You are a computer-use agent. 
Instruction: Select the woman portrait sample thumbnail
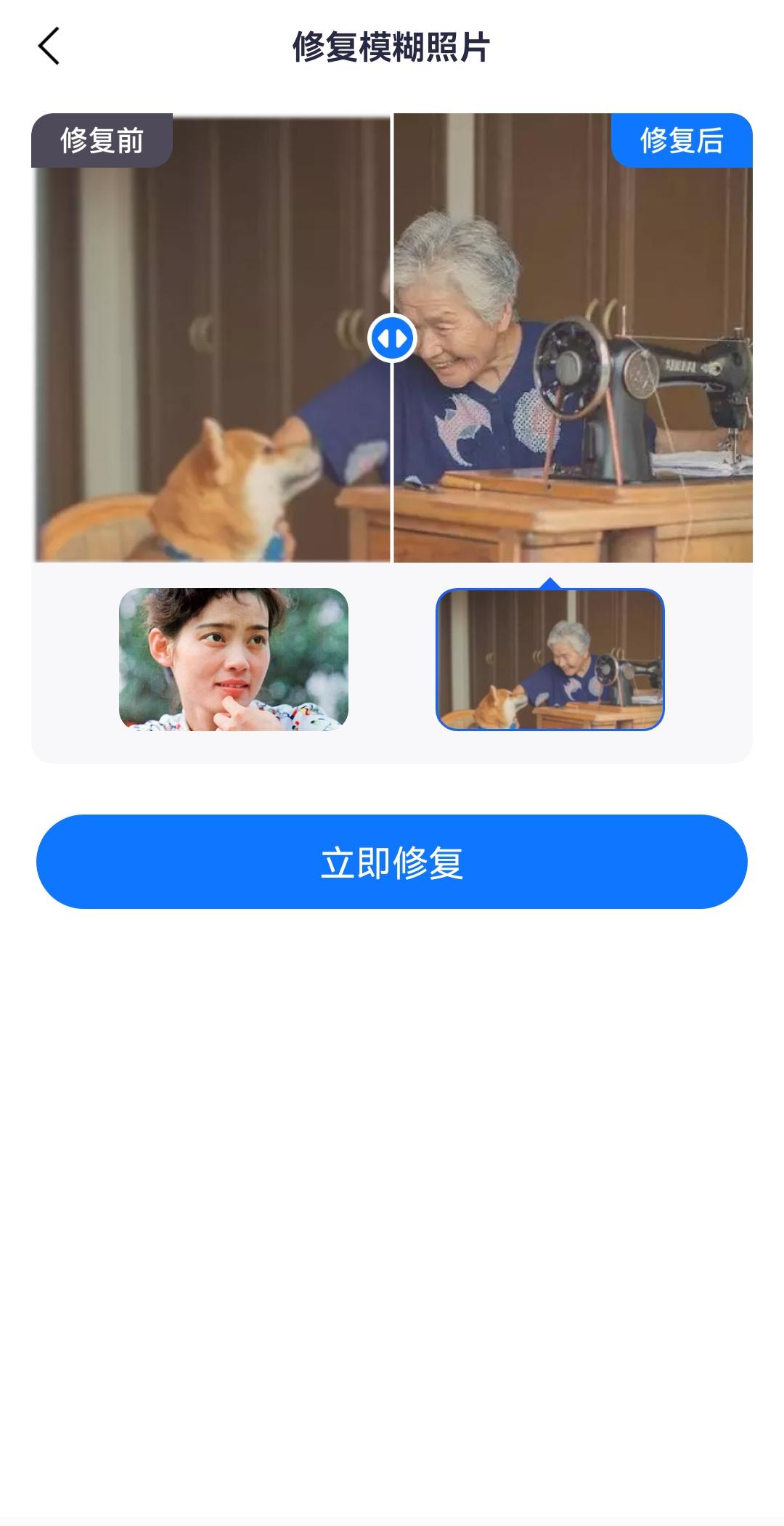[234, 659]
